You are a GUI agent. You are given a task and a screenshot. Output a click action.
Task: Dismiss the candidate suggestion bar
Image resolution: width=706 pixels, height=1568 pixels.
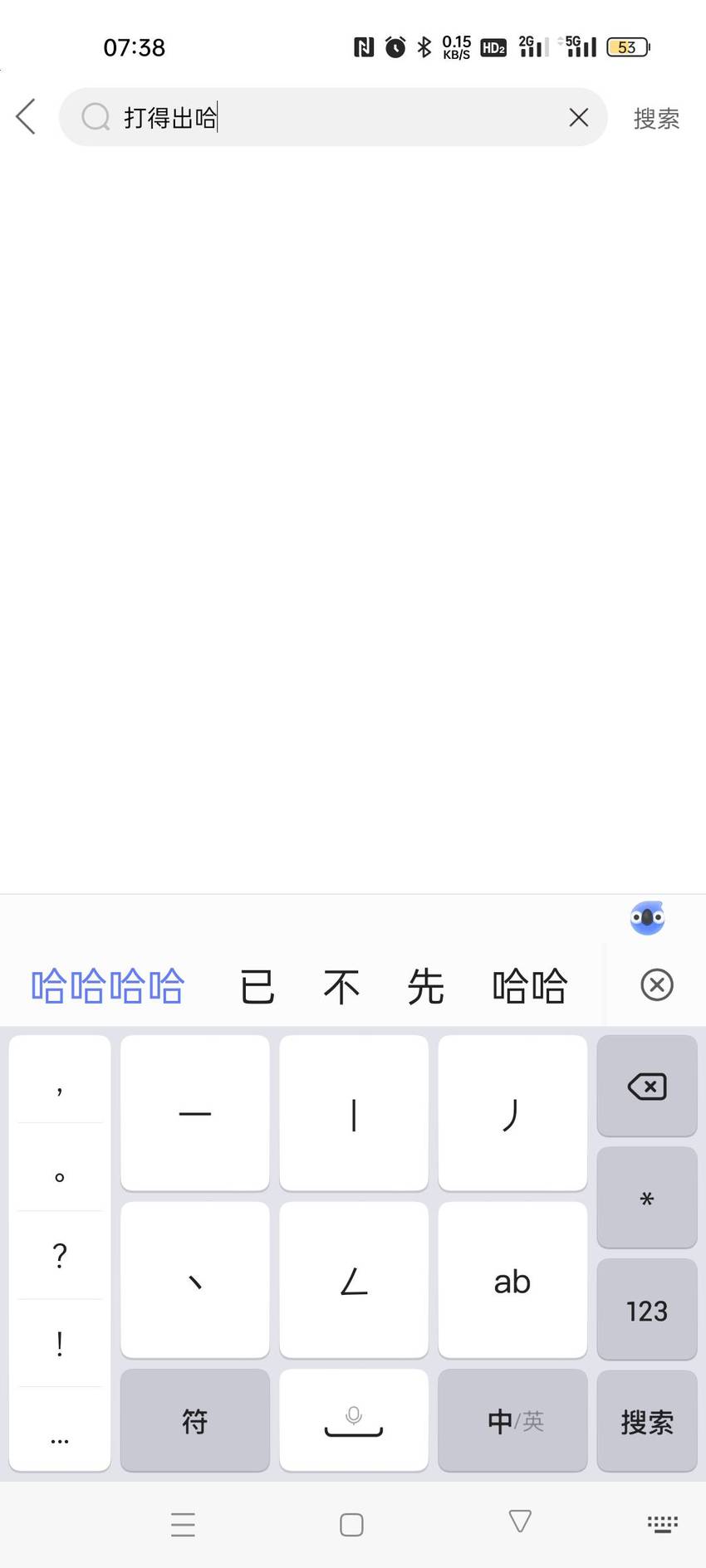point(656,985)
